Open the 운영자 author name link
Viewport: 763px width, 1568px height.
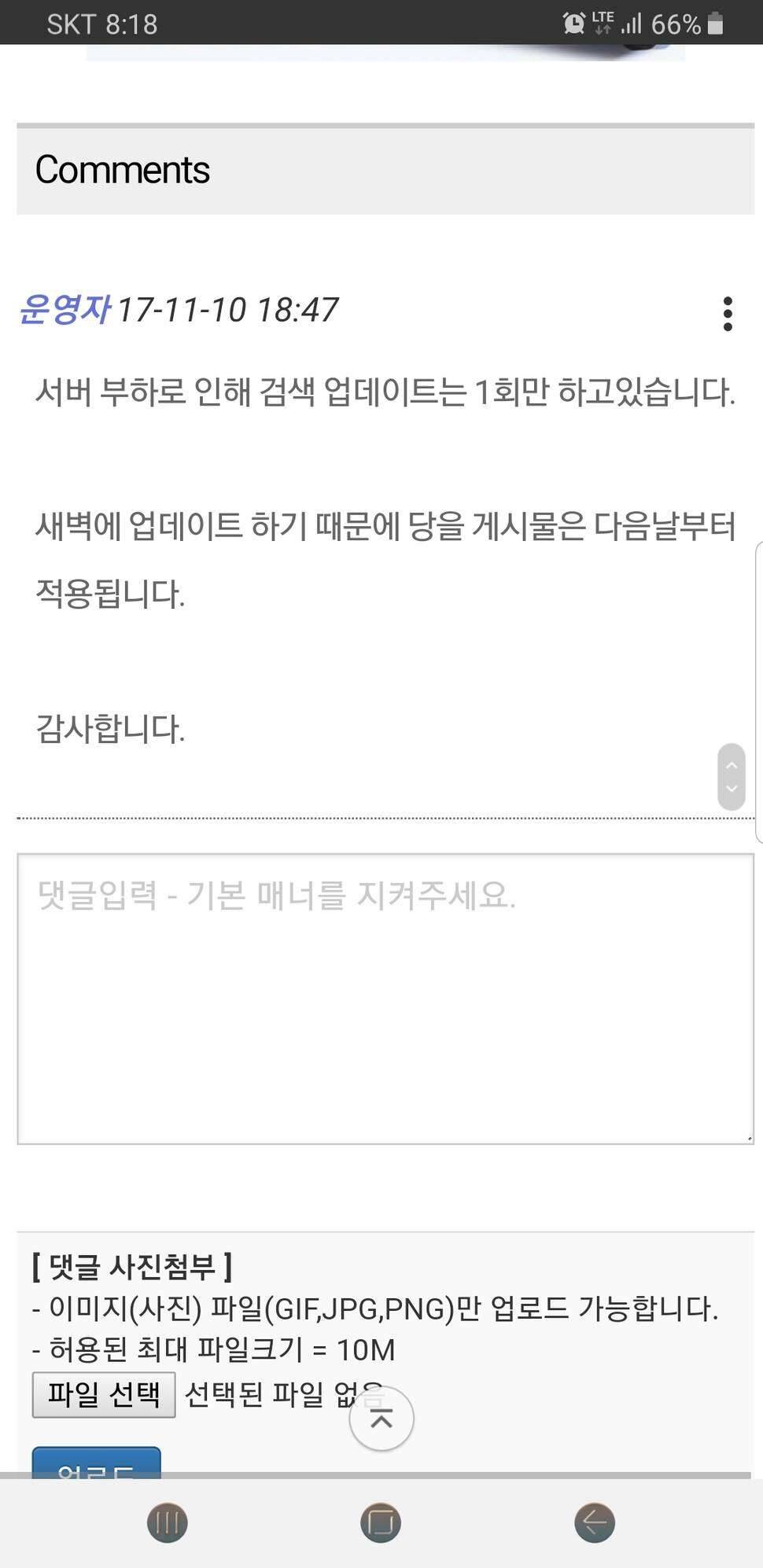65,309
